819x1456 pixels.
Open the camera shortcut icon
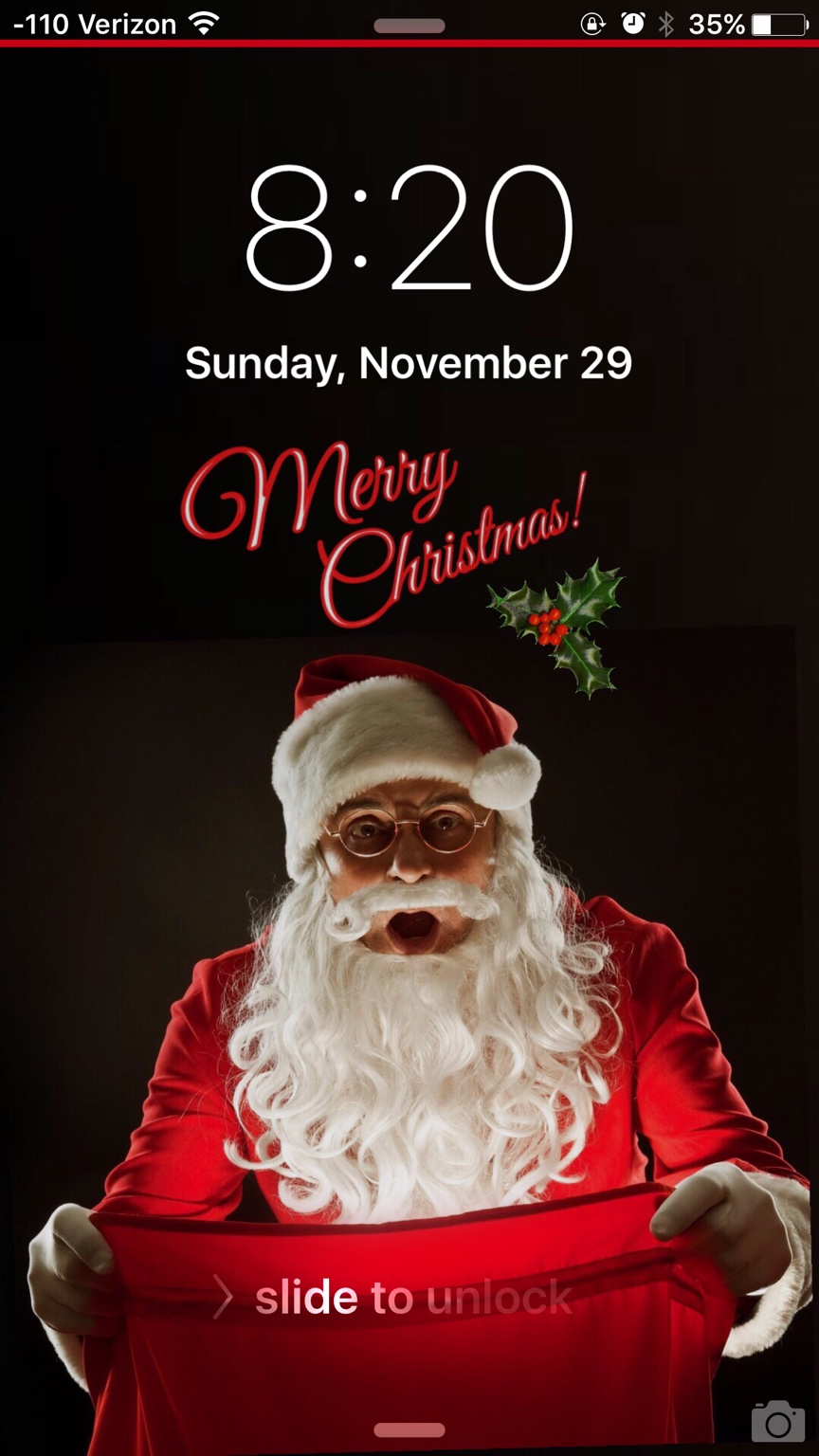tap(777, 1420)
